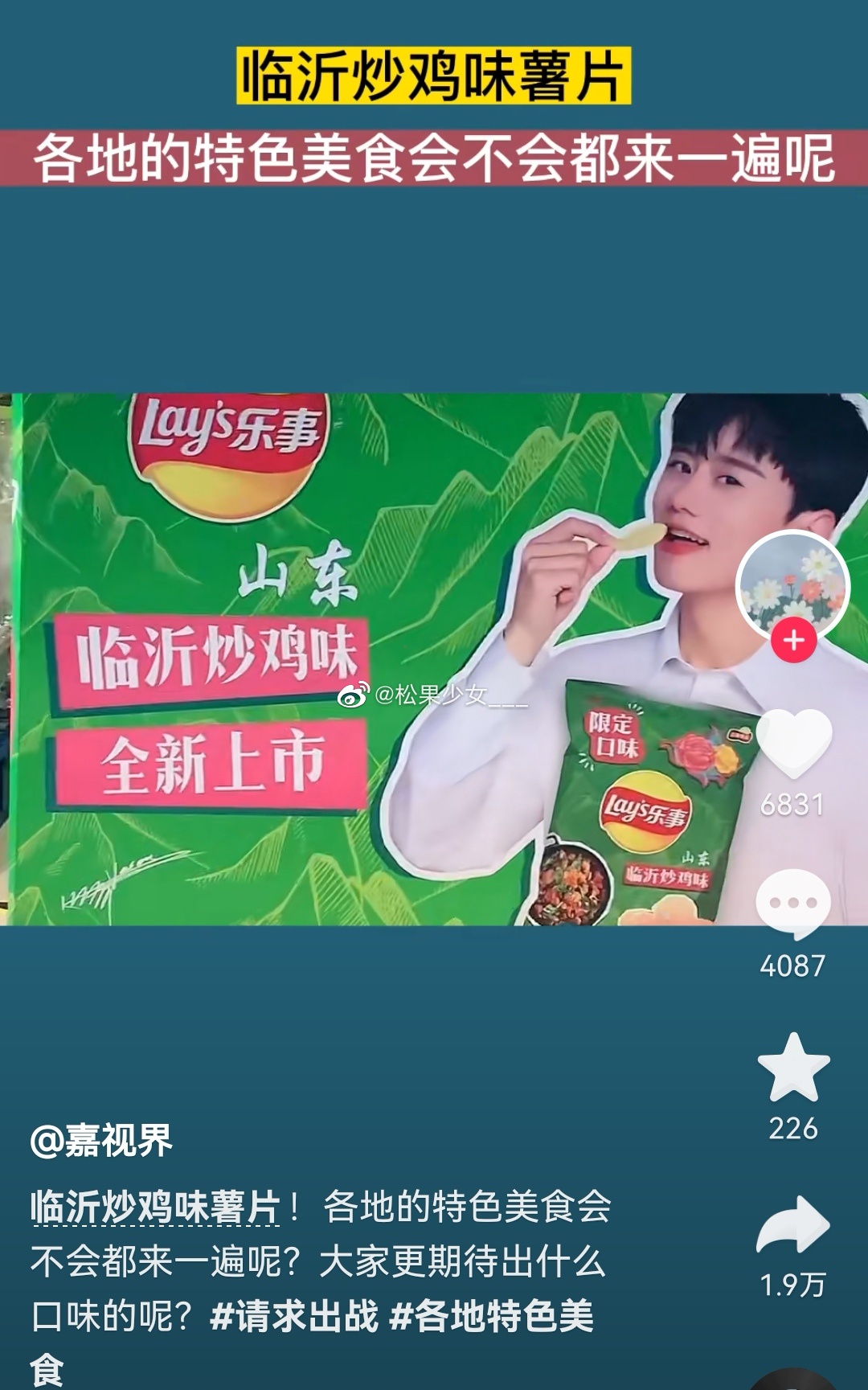Add this video to favorites with the star icon

(793, 1067)
